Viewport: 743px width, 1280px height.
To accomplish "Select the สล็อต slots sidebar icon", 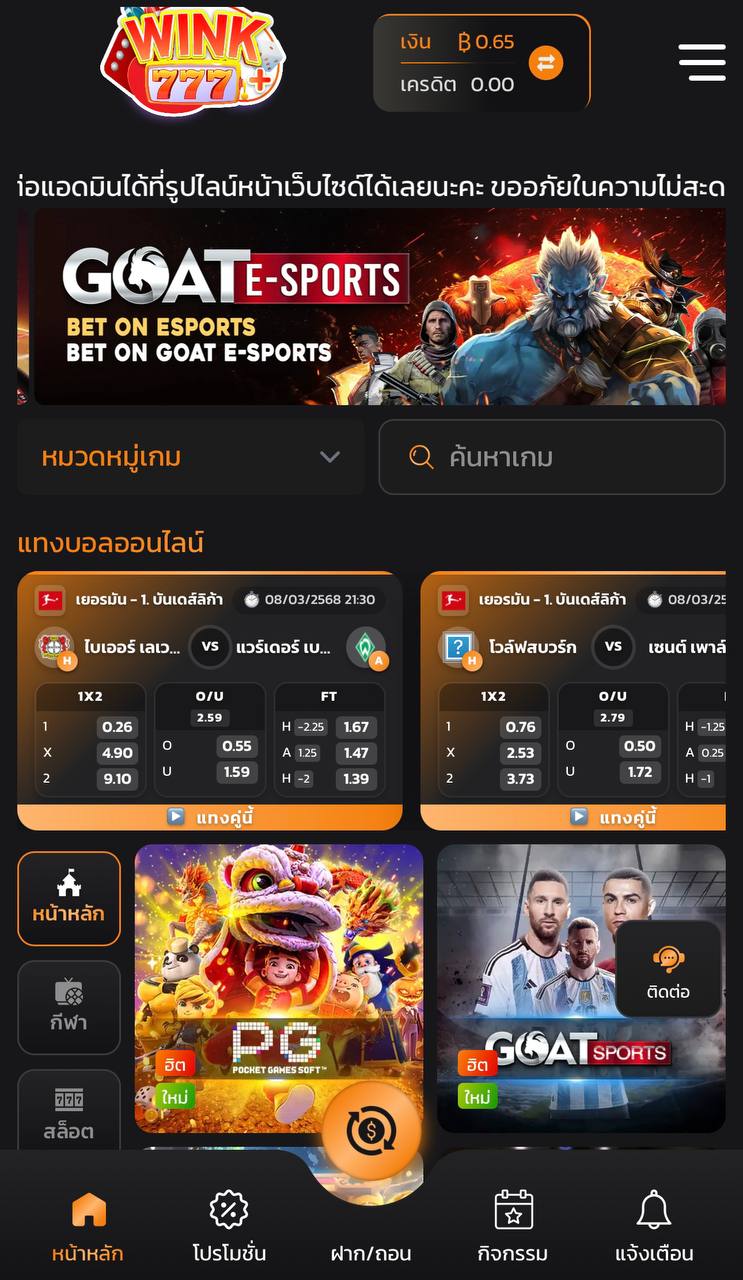I will click(69, 1112).
